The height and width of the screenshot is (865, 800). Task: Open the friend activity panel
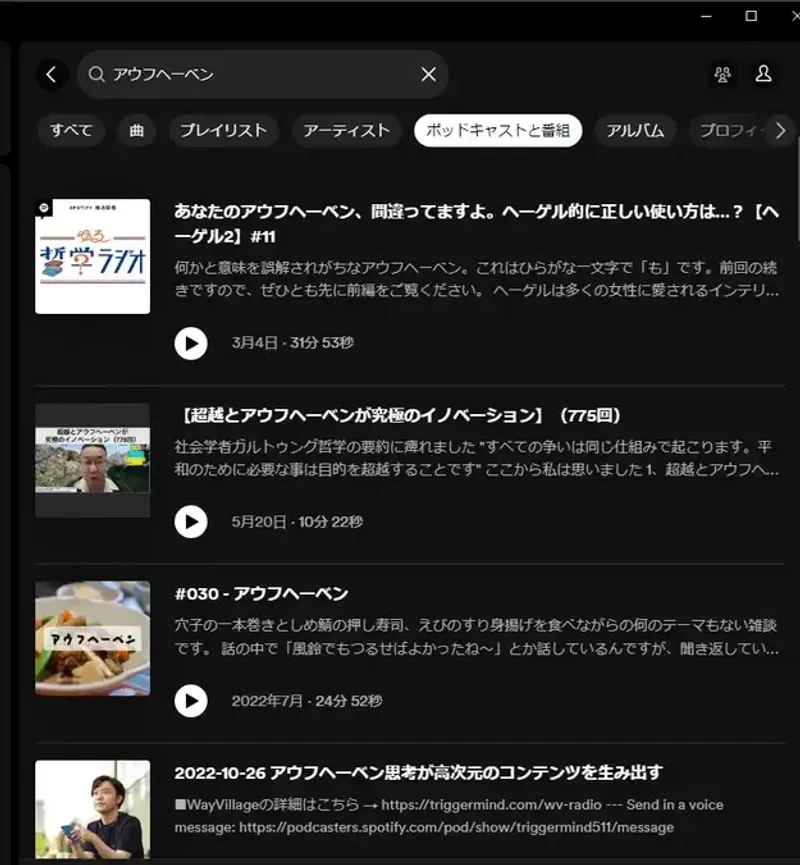(722, 74)
